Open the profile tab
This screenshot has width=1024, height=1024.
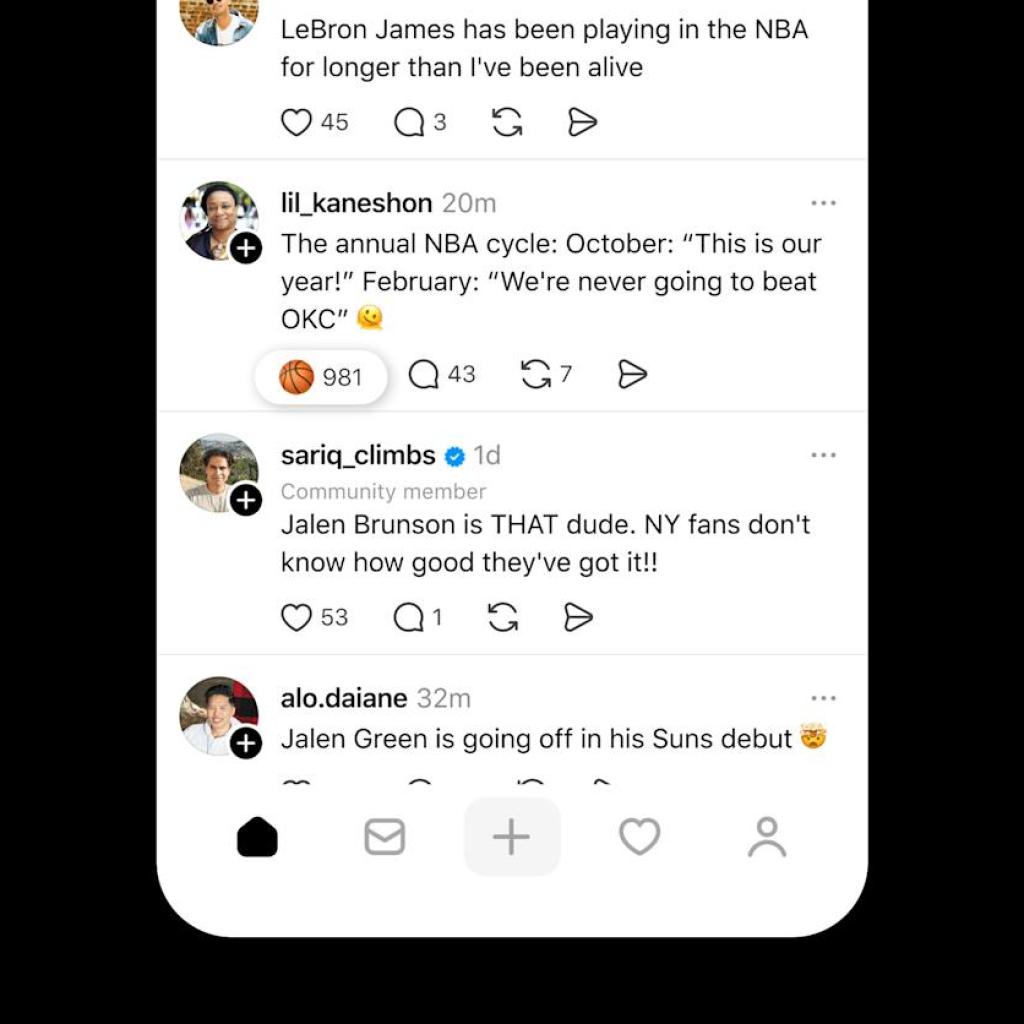click(x=767, y=837)
